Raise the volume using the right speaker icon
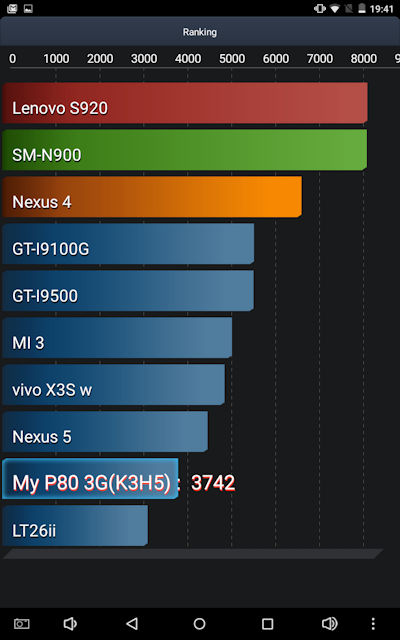400x640 pixels. (x=329, y=624)
